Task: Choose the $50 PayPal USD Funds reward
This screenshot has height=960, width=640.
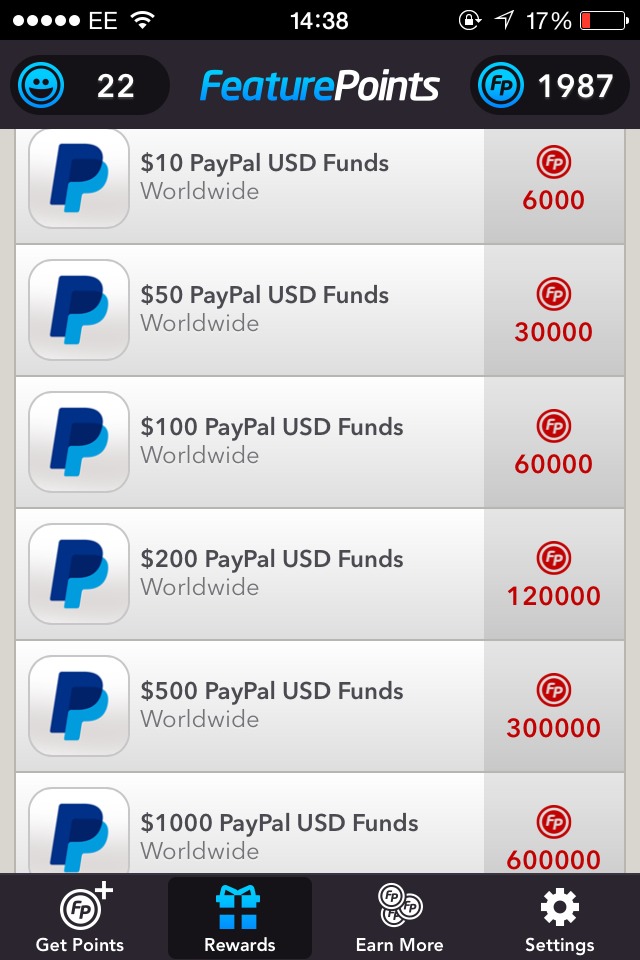Action: click(x=265, y=310)
